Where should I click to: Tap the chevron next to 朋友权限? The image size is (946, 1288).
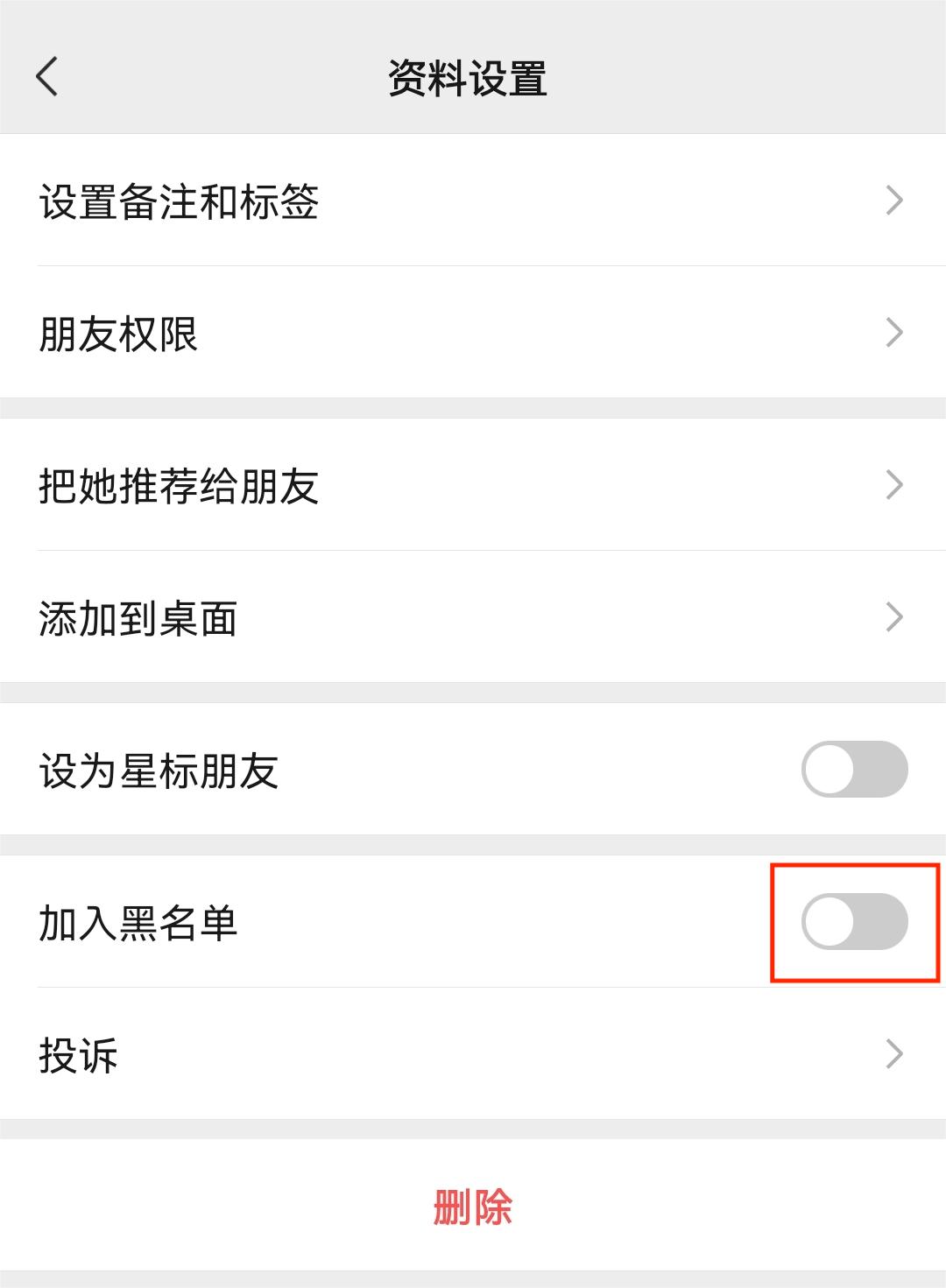coord(893,332)
